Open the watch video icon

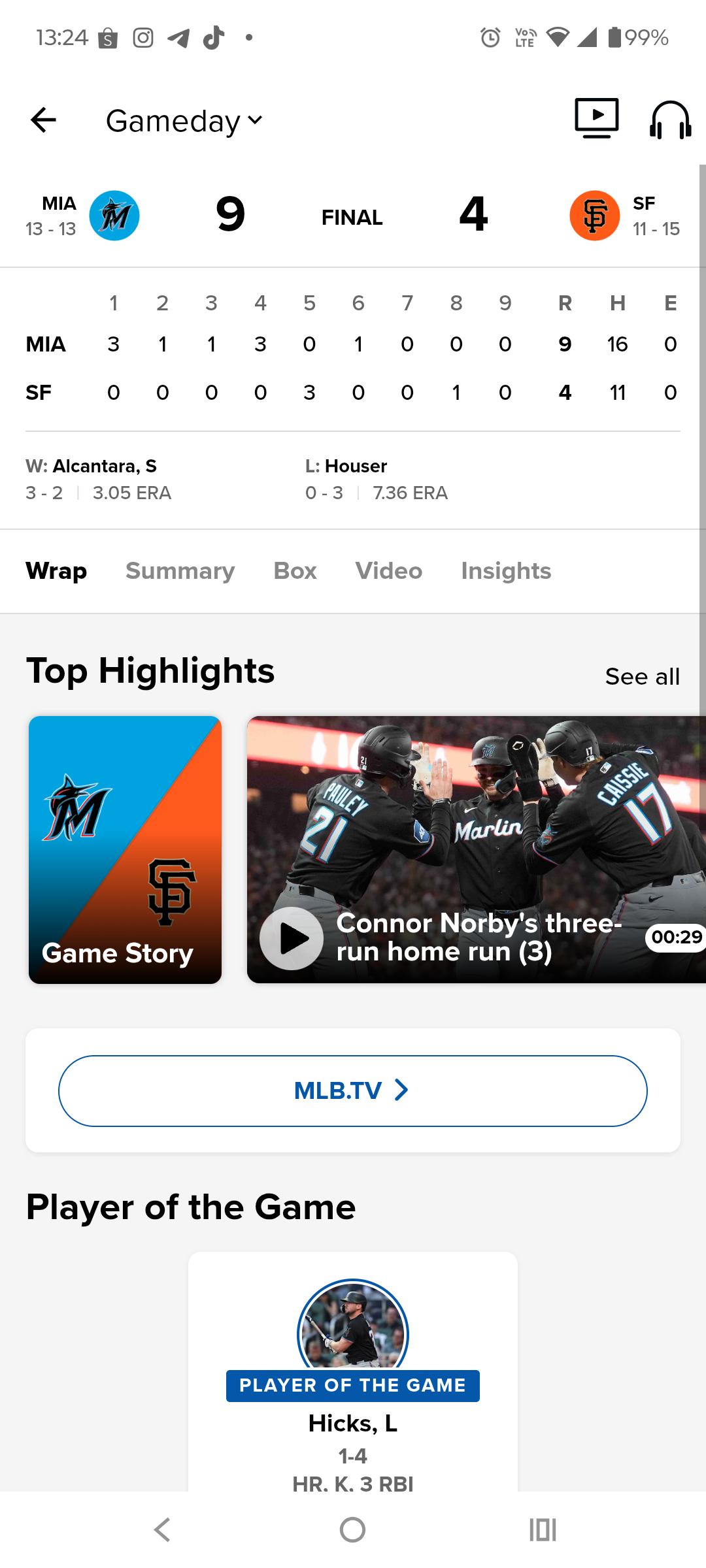tap(596, 118)
